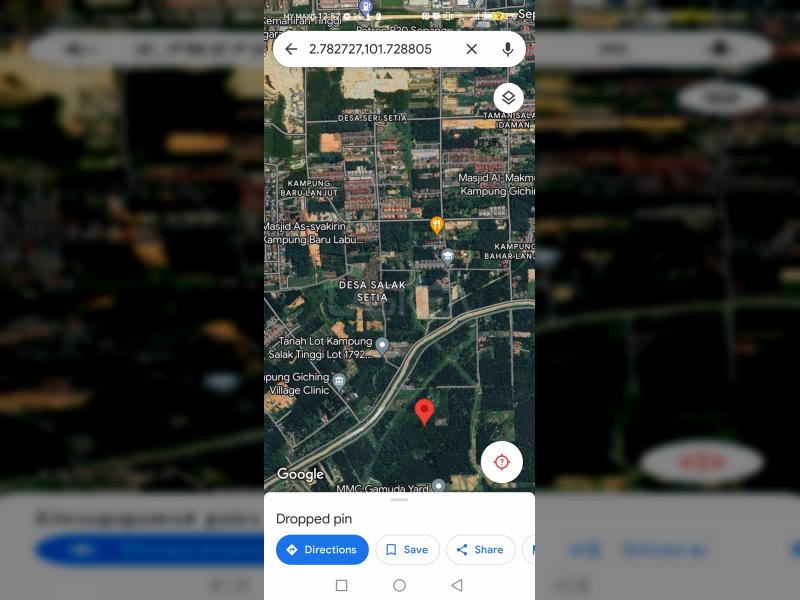Image resolution: width=800 pixels, height=600 pixels.
Task: Open the orange restaurant marker on the map
Action: coord(437,225)
